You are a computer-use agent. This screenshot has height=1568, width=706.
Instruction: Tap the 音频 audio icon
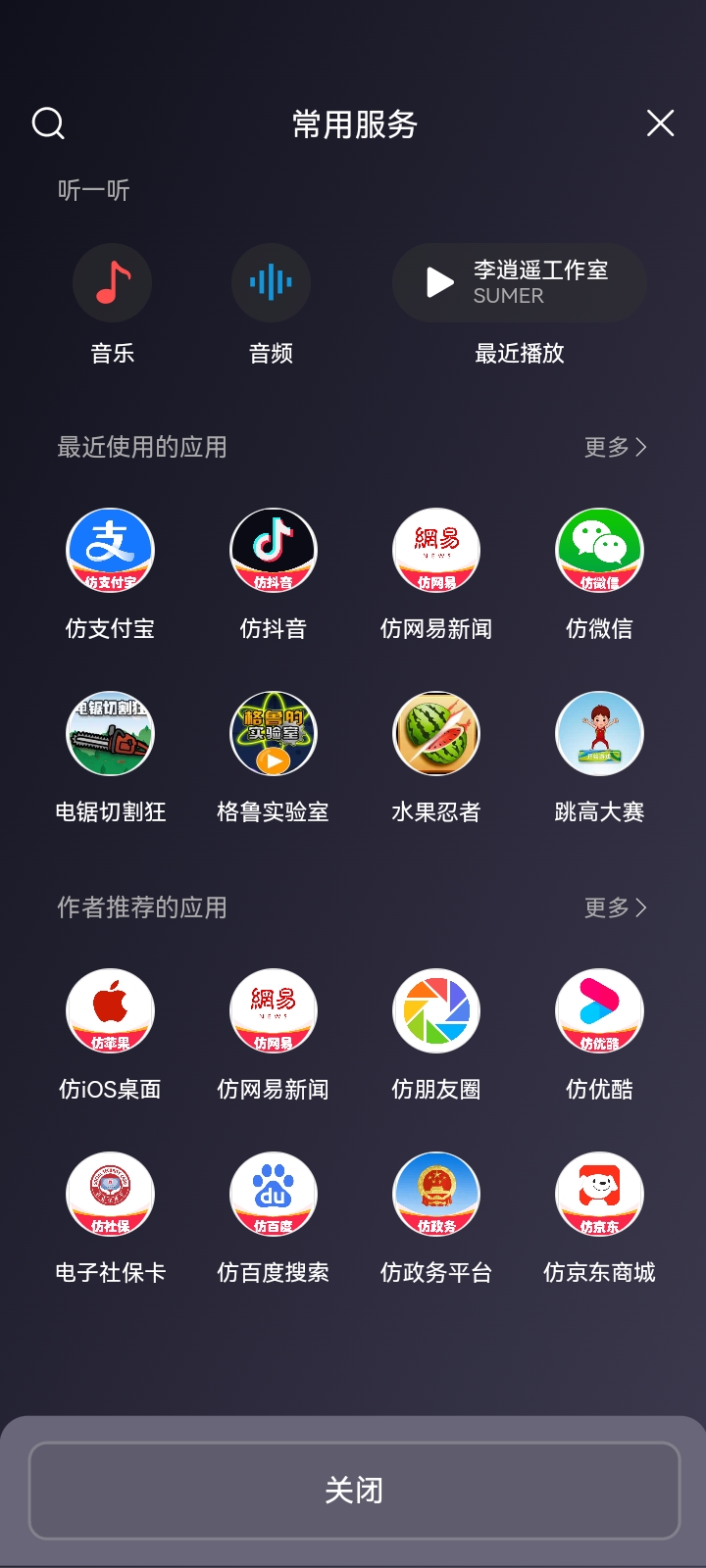[271, 282]
